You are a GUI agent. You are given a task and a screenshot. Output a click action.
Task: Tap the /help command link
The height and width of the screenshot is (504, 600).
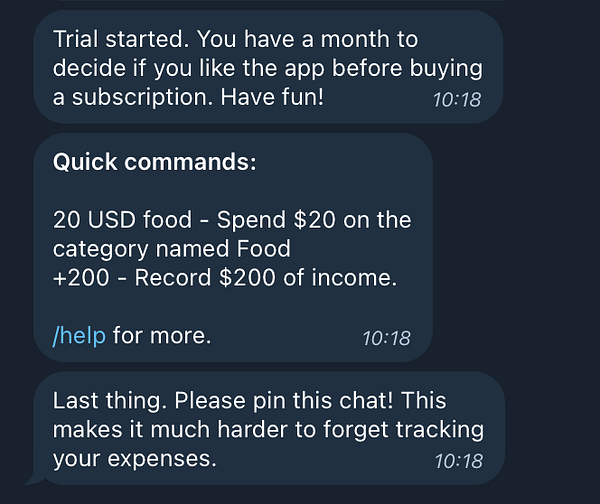79,336
